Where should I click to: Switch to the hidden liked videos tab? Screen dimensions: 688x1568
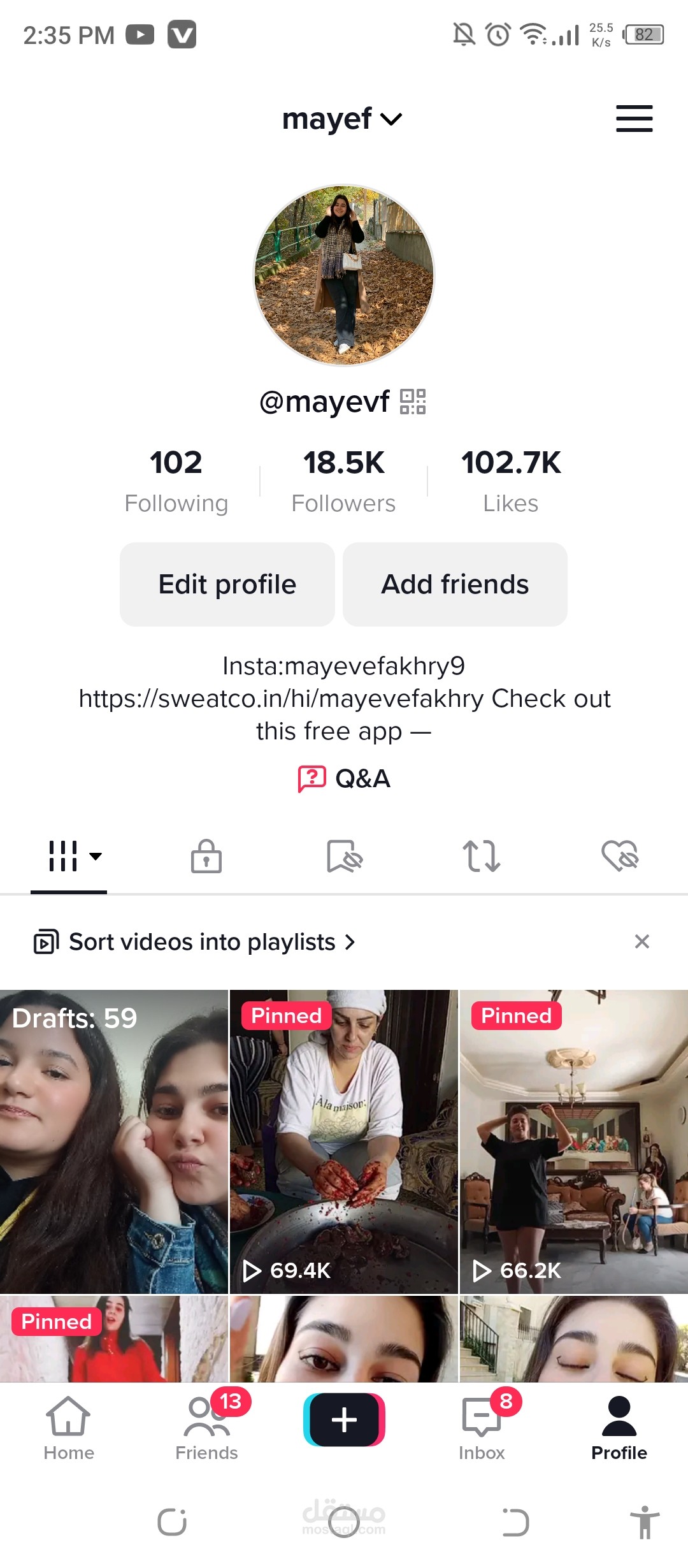coord(620,856)
